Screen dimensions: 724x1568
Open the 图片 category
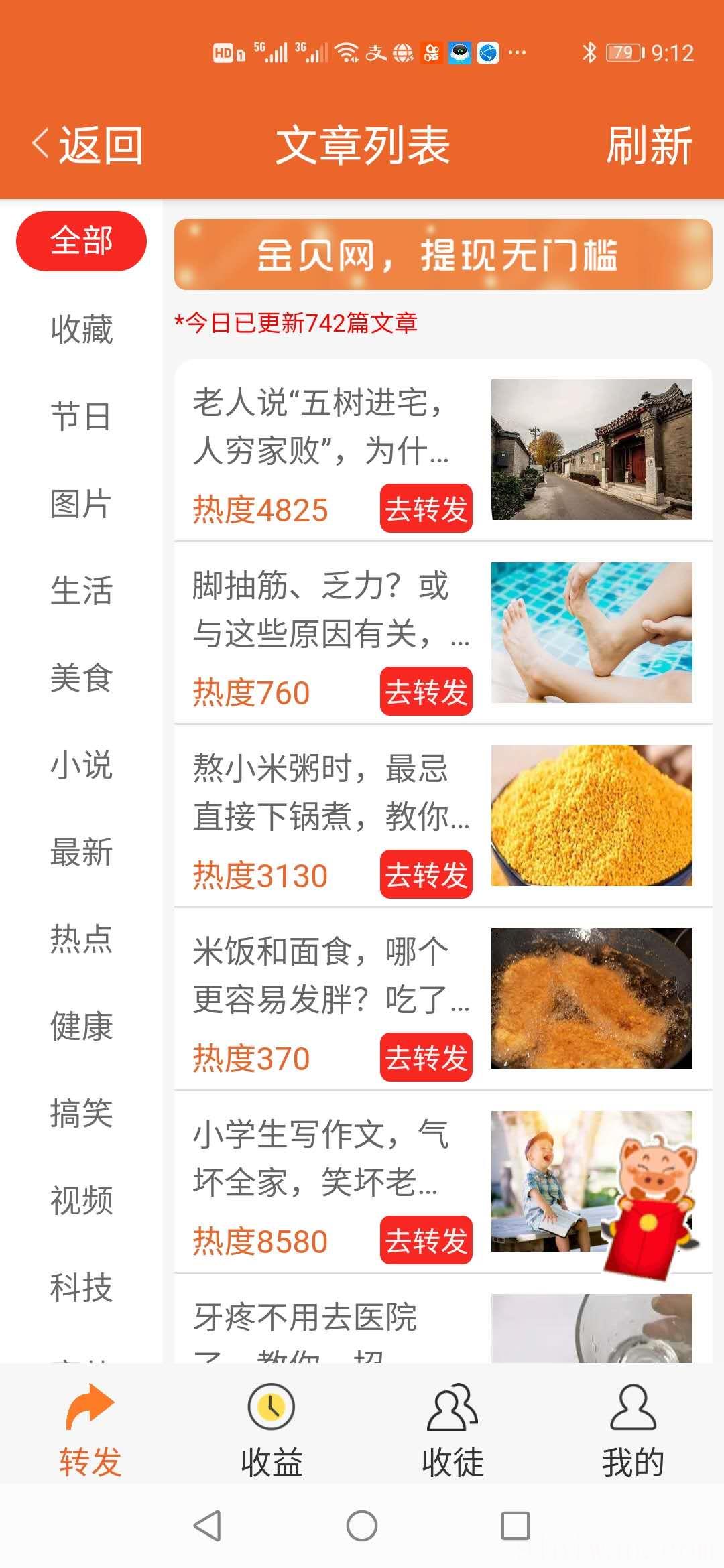click(81, 503)
